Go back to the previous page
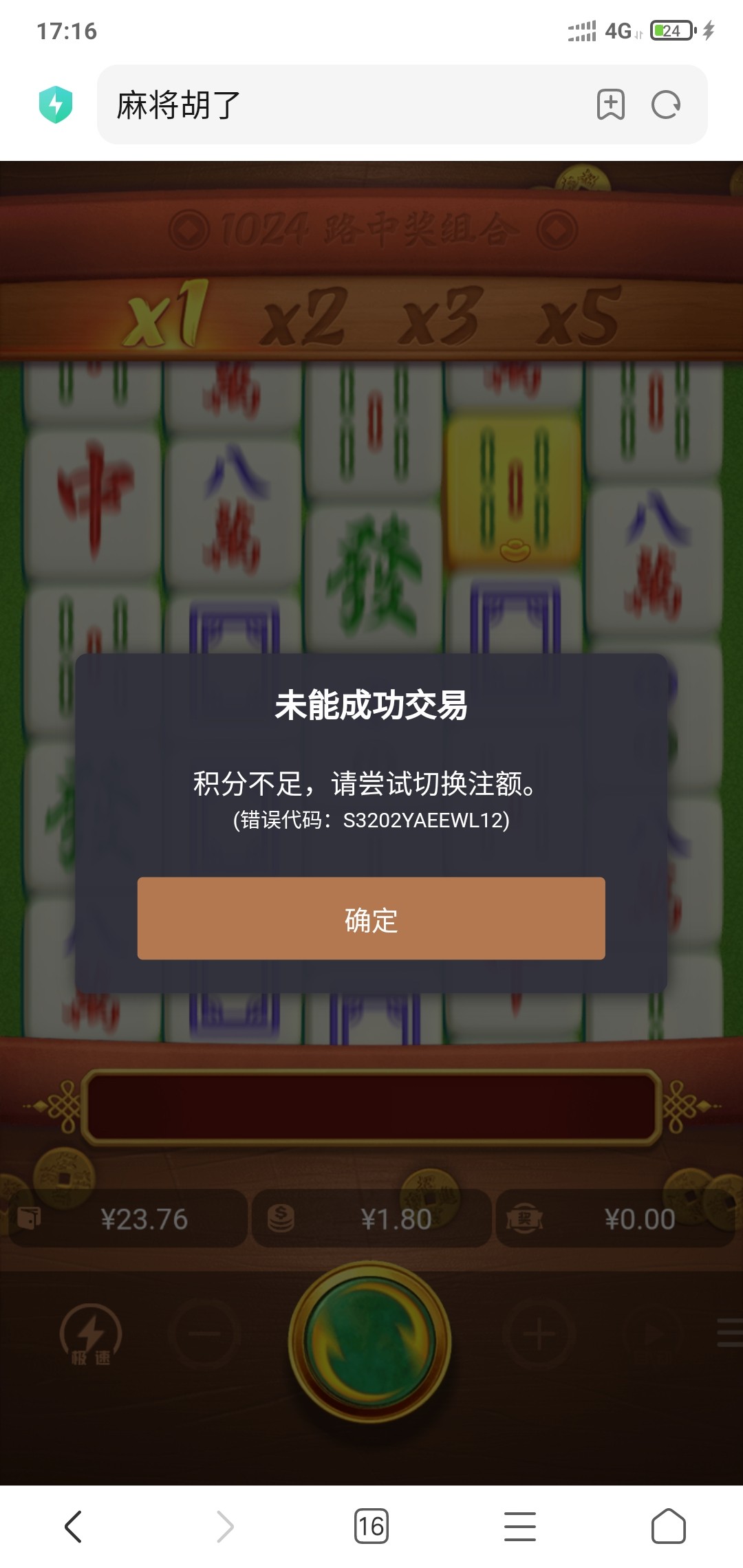This screenshot has width=743, height=1568. click(74, 1527)
